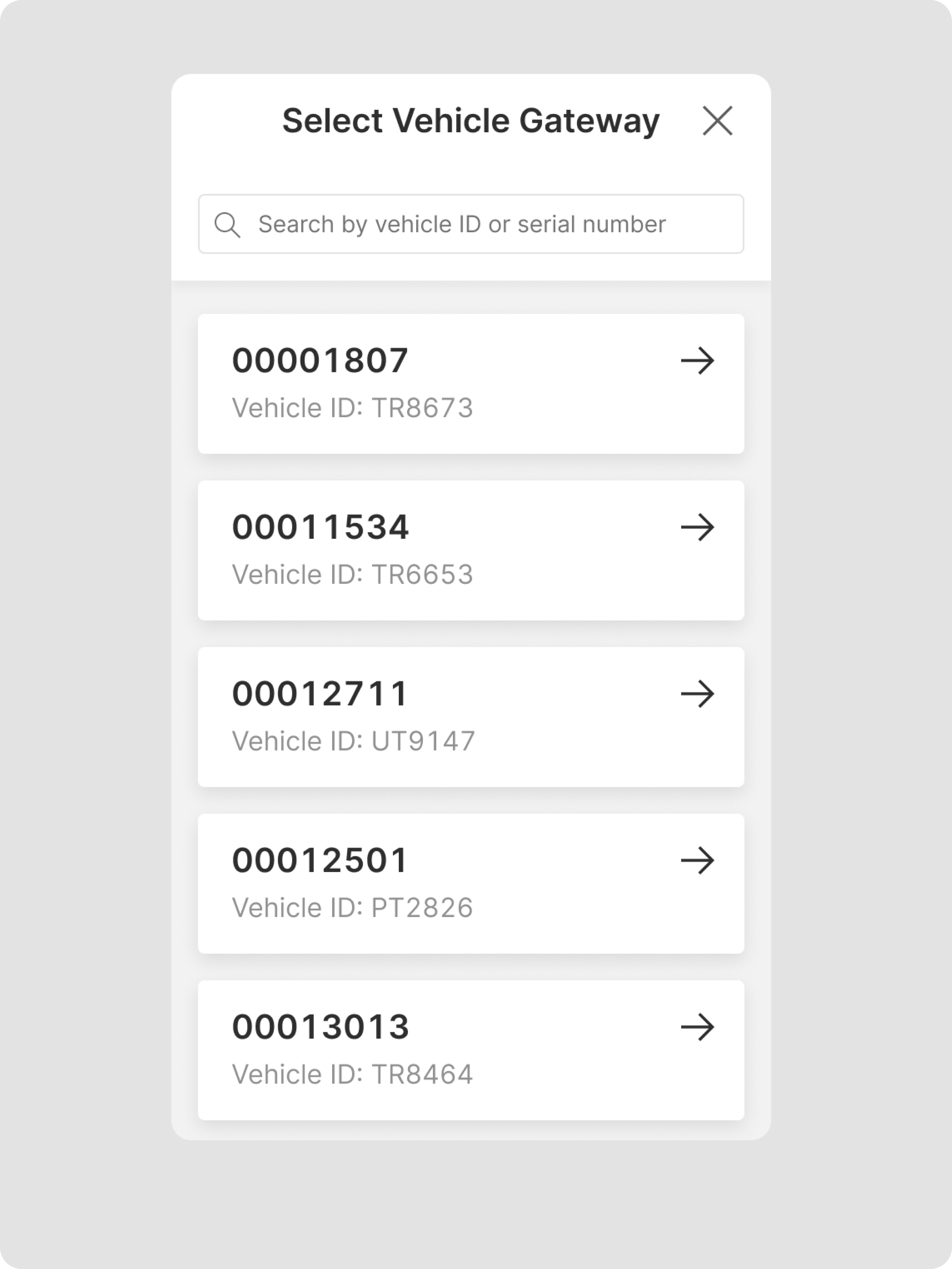Pick gateway 00012501 with Vehicle ID PT2826
Screen dimensions: 952x1269
[x=470, y=883]
